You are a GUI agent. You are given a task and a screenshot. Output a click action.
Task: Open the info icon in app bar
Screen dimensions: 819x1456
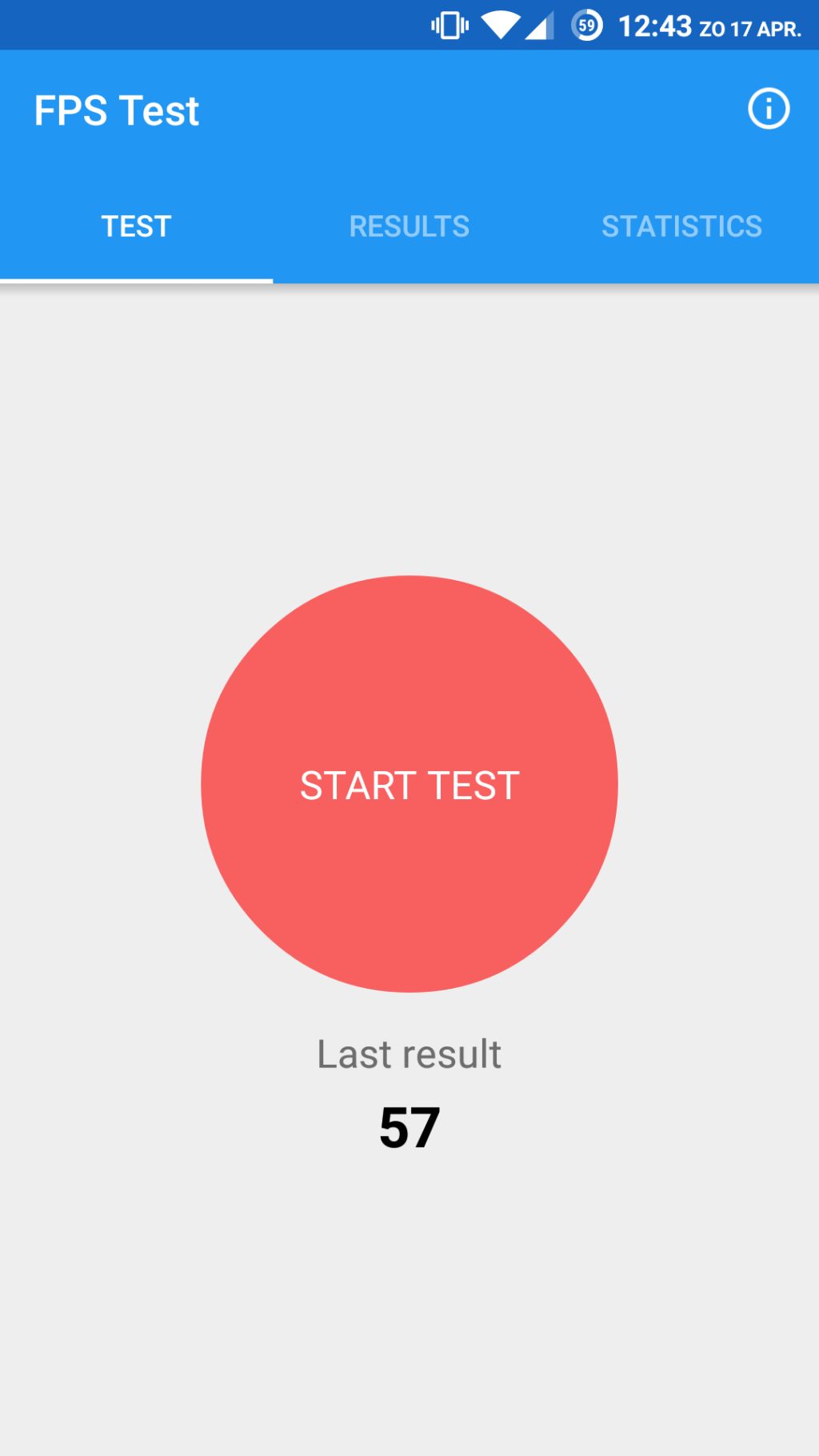click(768, 110)
